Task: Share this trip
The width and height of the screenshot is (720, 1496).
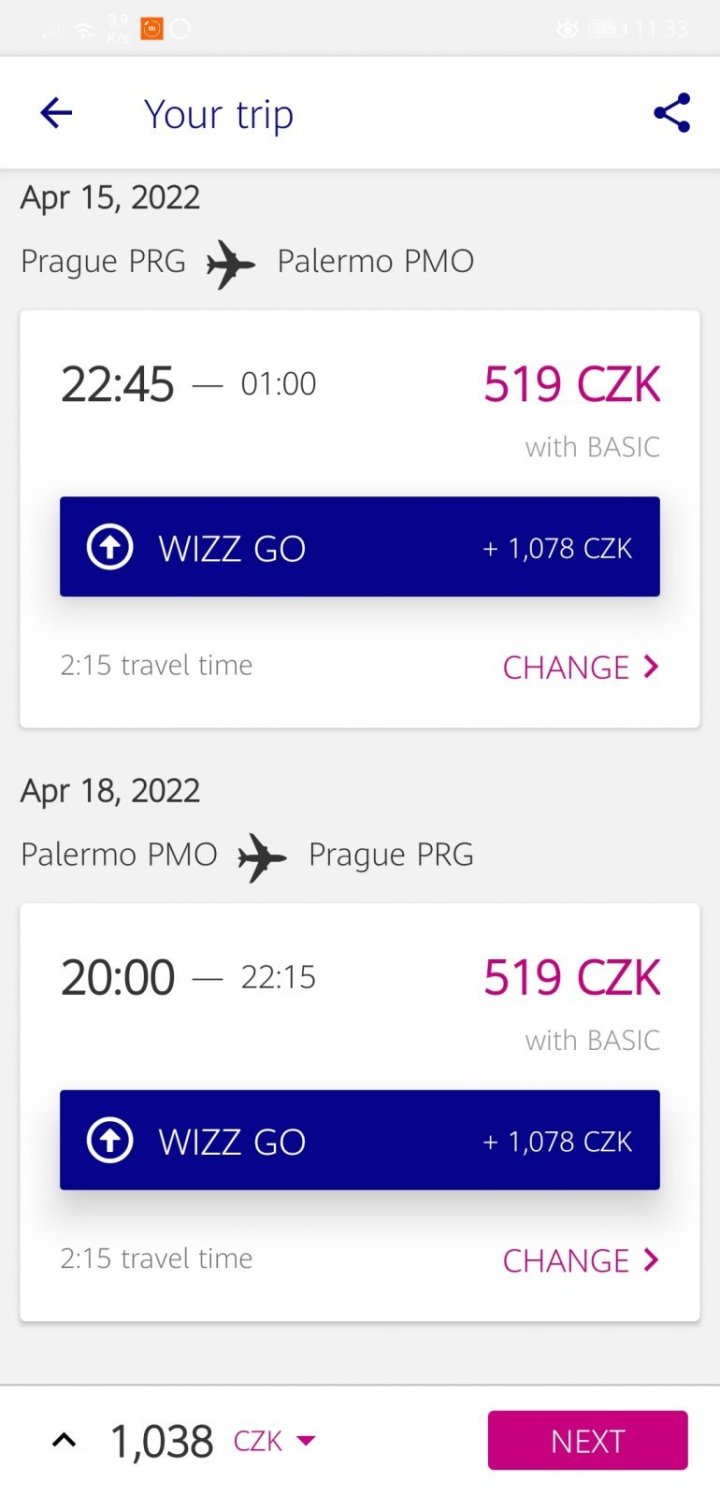Action: pyautogui.click(x=672, y=113)
